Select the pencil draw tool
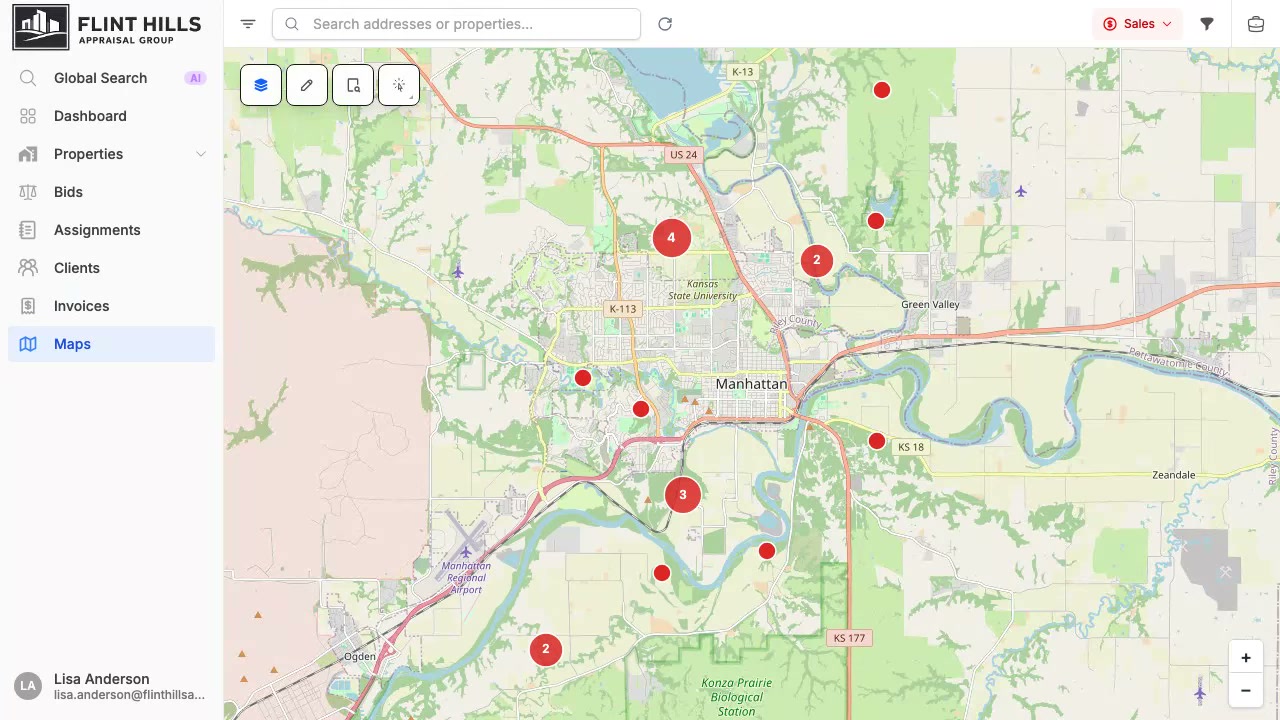This screenshot has height=720, width=1280. pyautogui.click(x=307, y=85)
